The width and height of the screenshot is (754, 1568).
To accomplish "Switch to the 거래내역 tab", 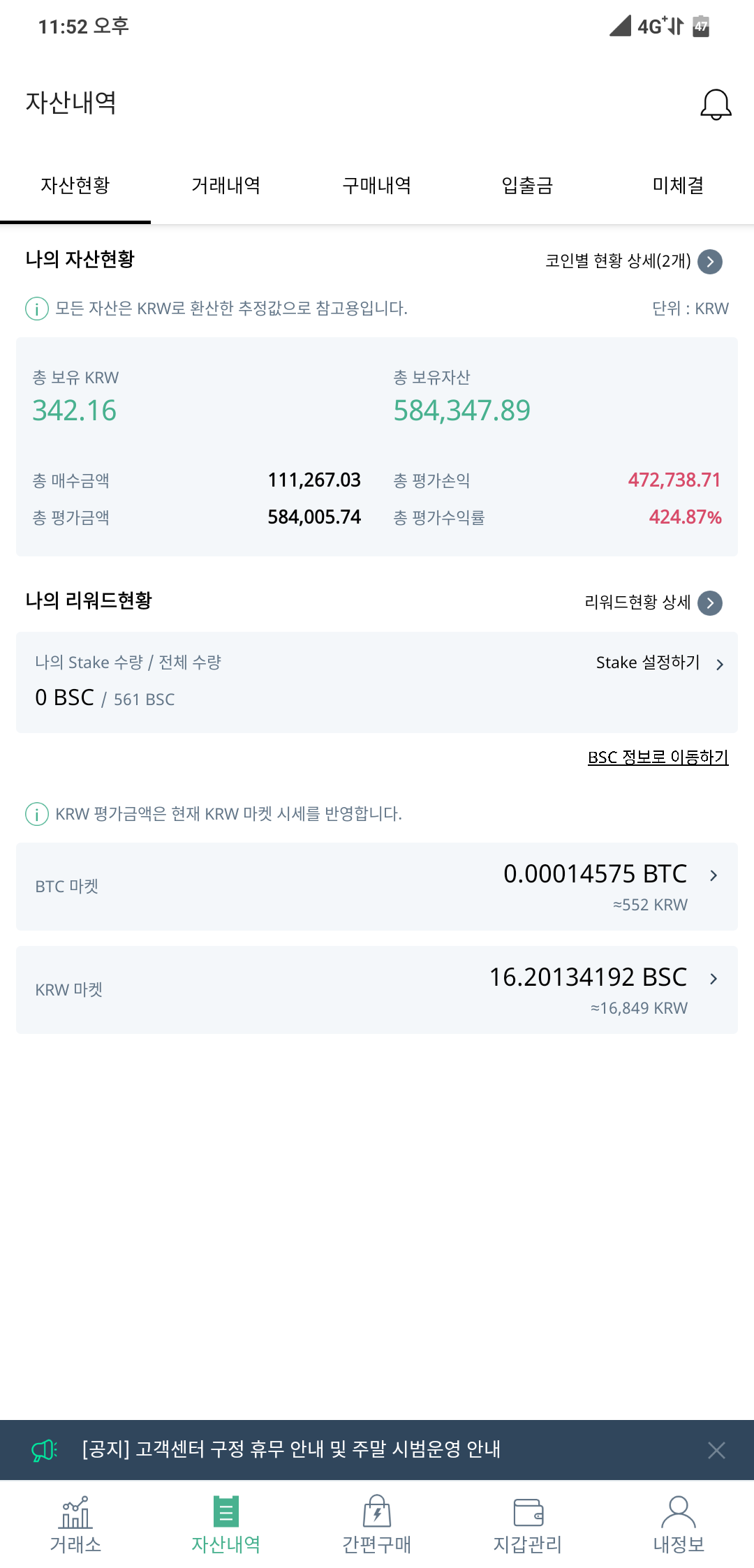I will pyautogui.click(x=226, y=186).
